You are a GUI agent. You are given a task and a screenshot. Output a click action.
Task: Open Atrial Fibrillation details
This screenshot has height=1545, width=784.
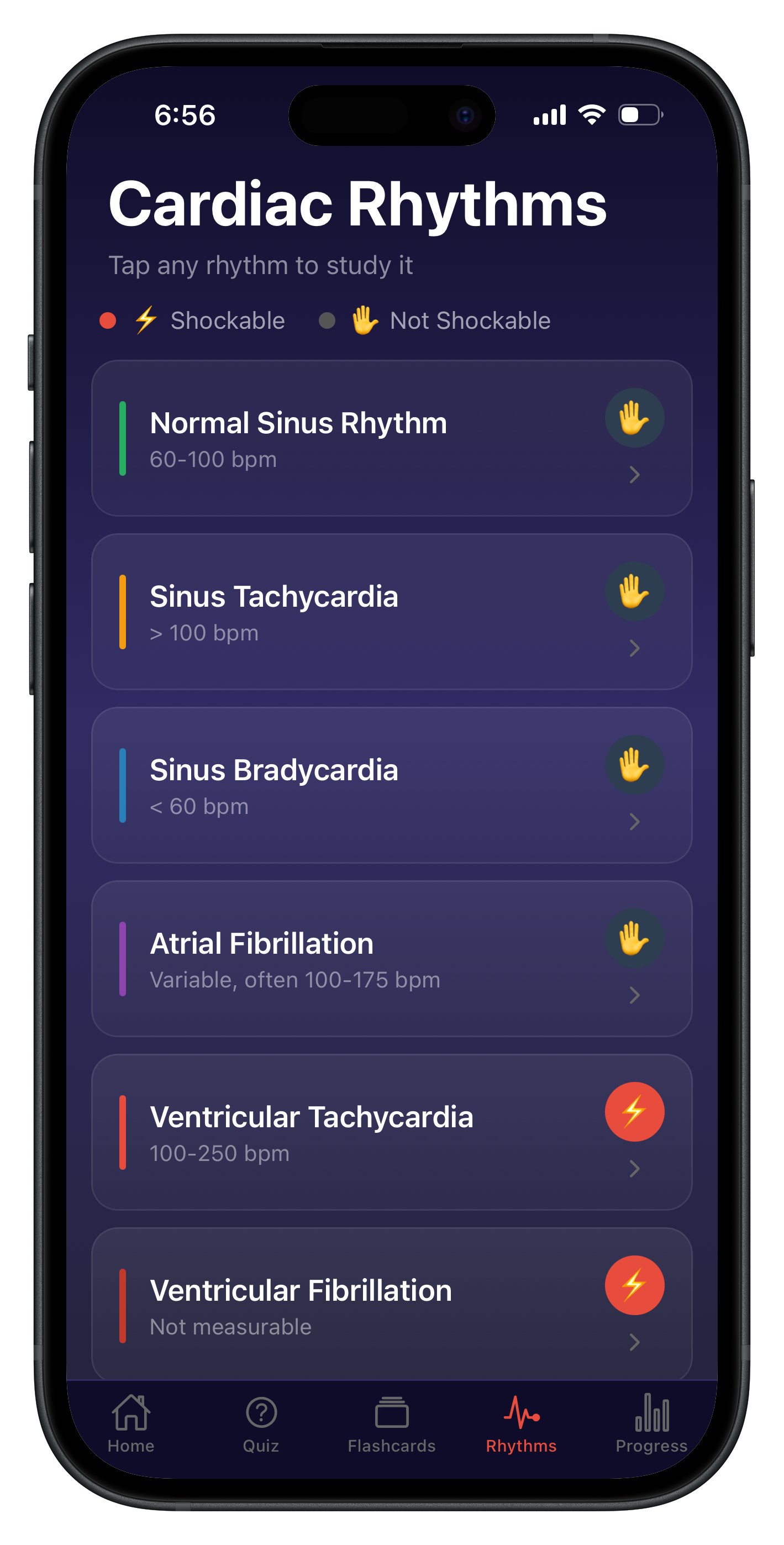(x=391, y=958)
